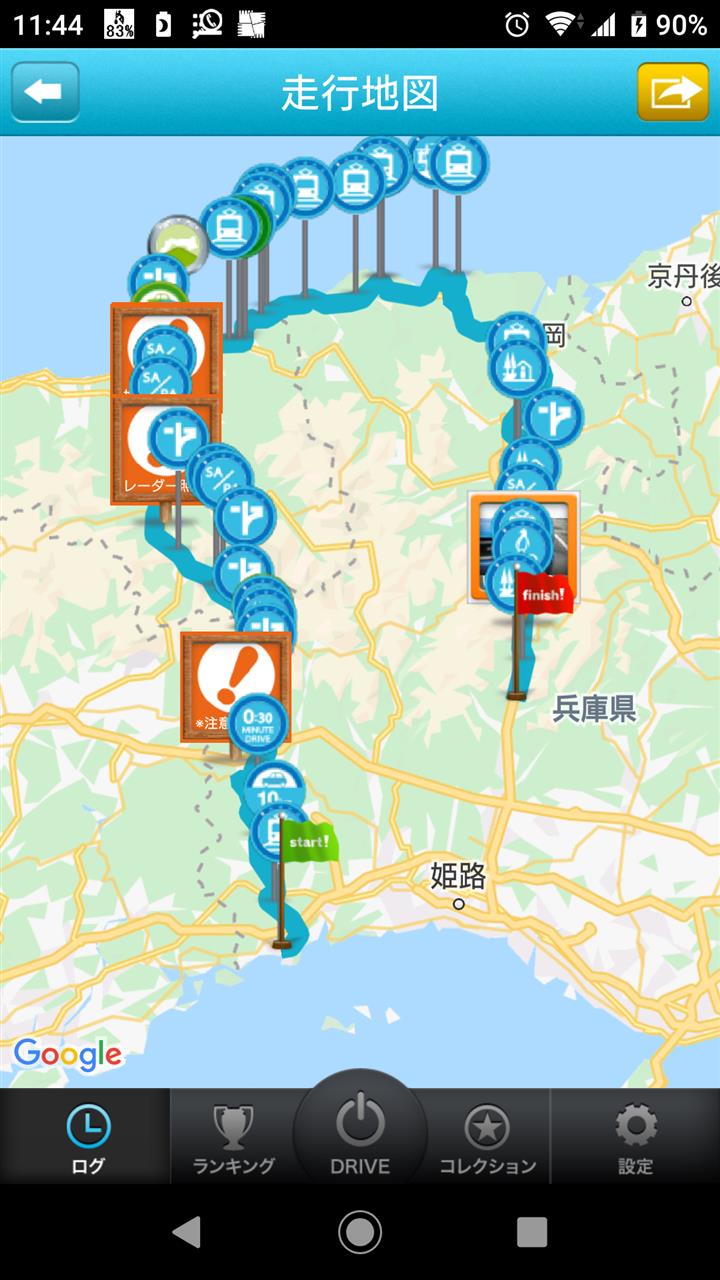Go back using the top-left arrow button
The height and width of the screenshot is (1280, 720).
pyautogui.click(x=45, y=92)
